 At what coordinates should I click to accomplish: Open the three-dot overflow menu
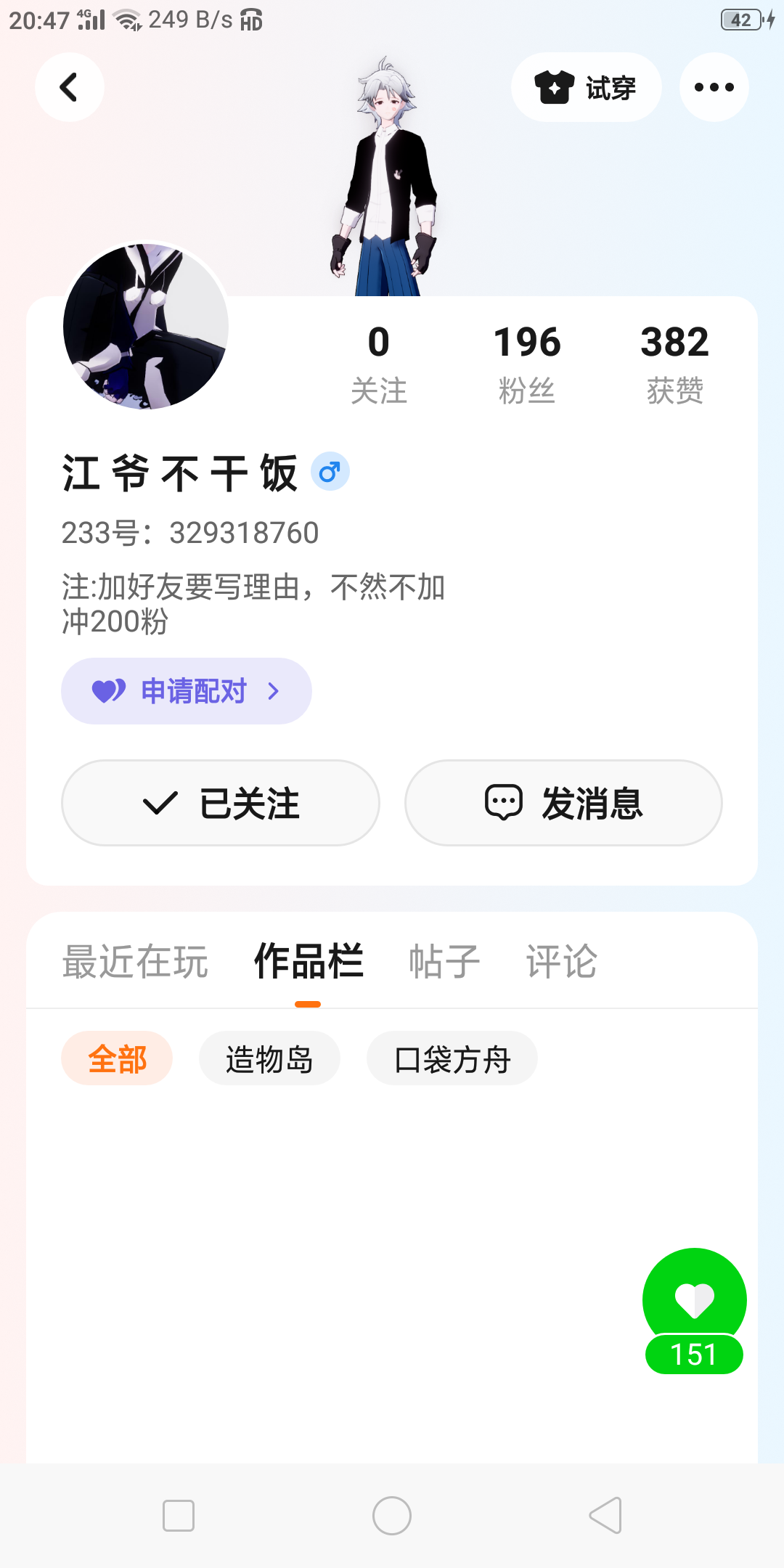714,87
